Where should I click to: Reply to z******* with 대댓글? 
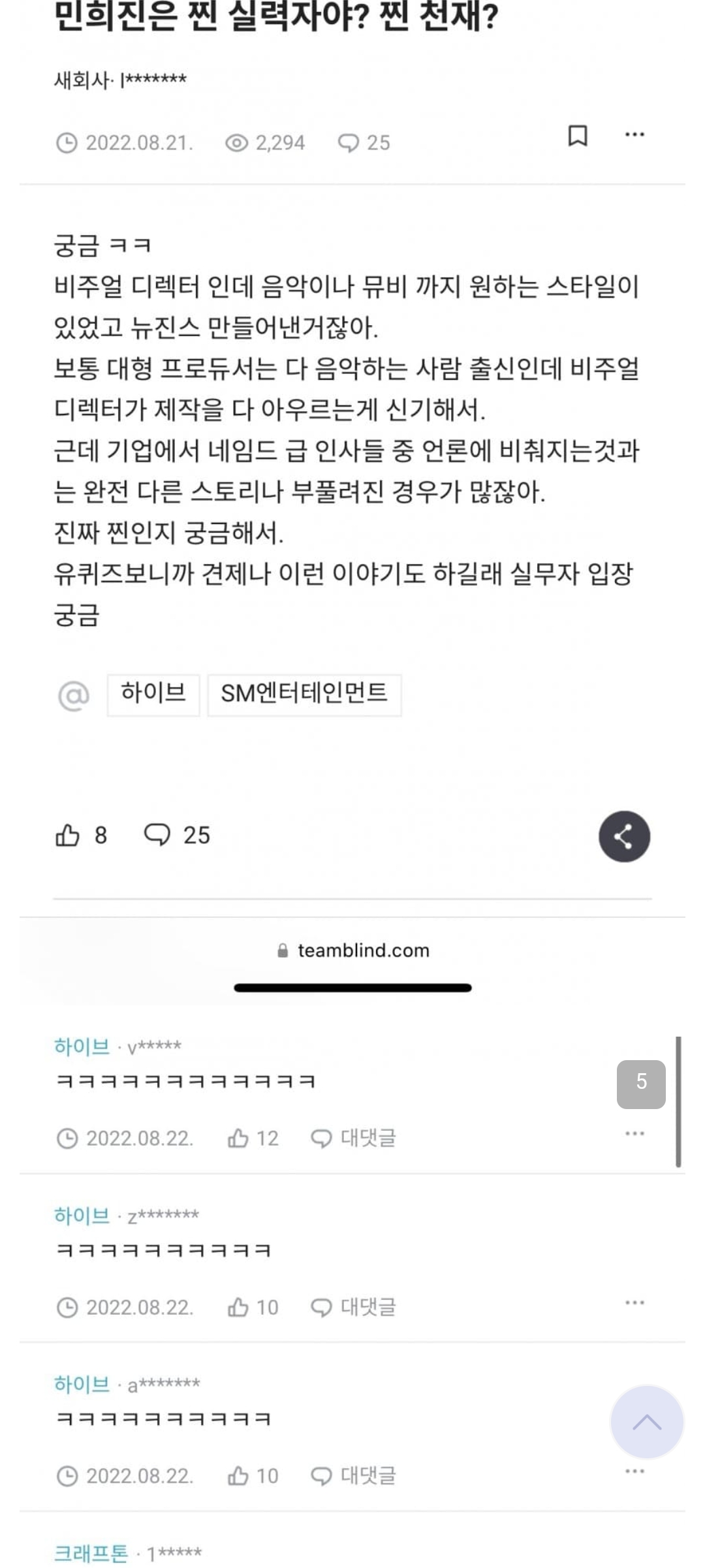353,1308
